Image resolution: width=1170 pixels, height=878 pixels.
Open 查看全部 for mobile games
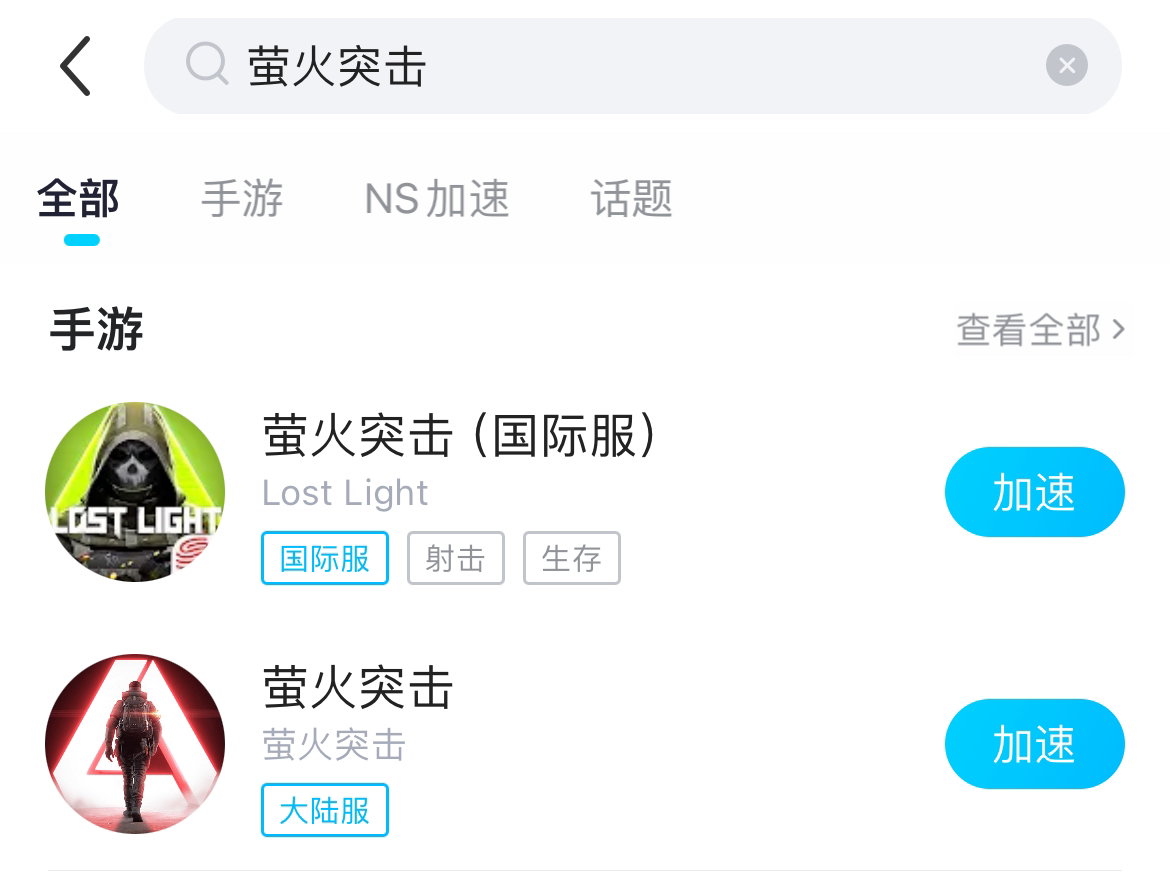click(1040, 330)
